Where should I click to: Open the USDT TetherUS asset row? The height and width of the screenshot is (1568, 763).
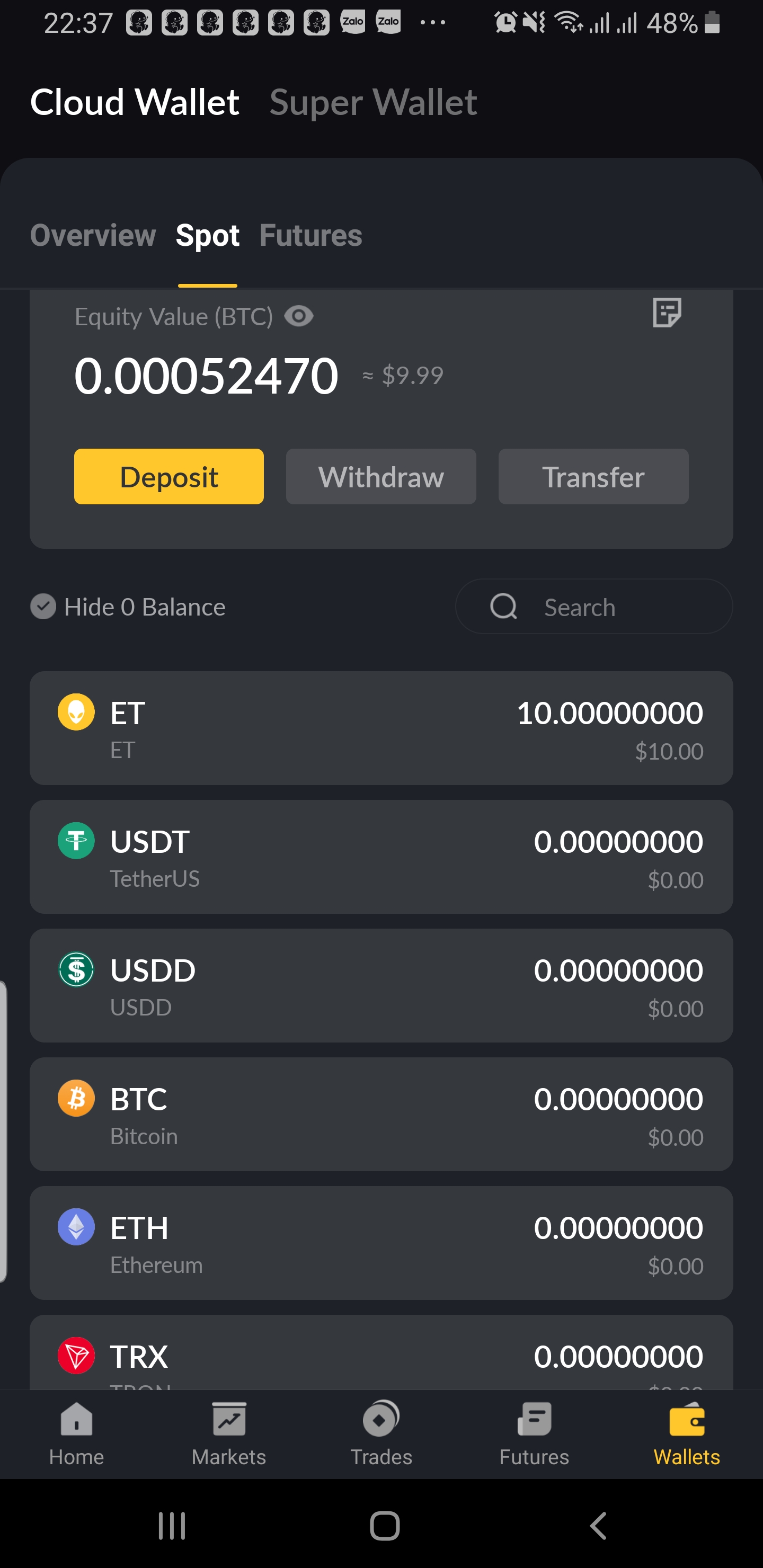tap(380, 857)
